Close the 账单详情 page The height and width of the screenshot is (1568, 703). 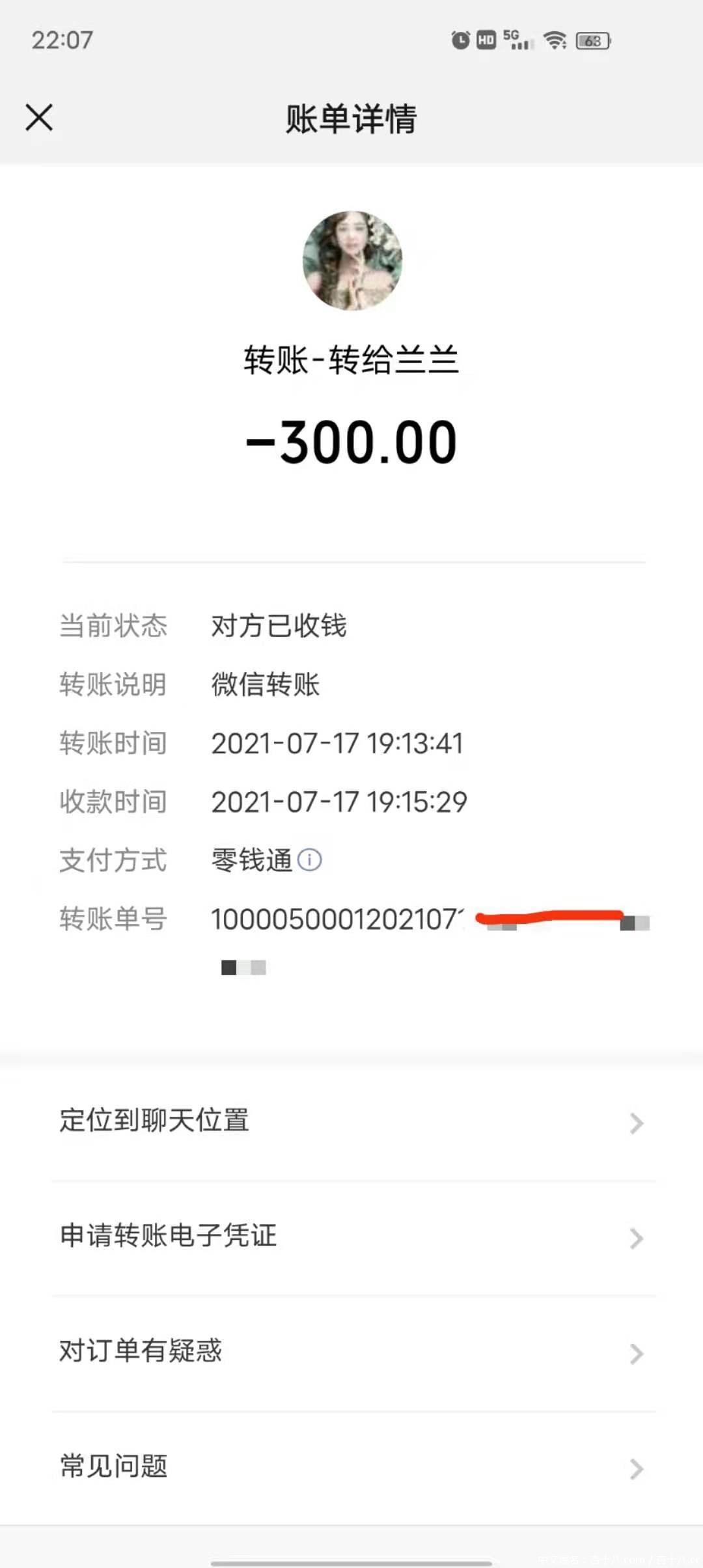(39, 118)
